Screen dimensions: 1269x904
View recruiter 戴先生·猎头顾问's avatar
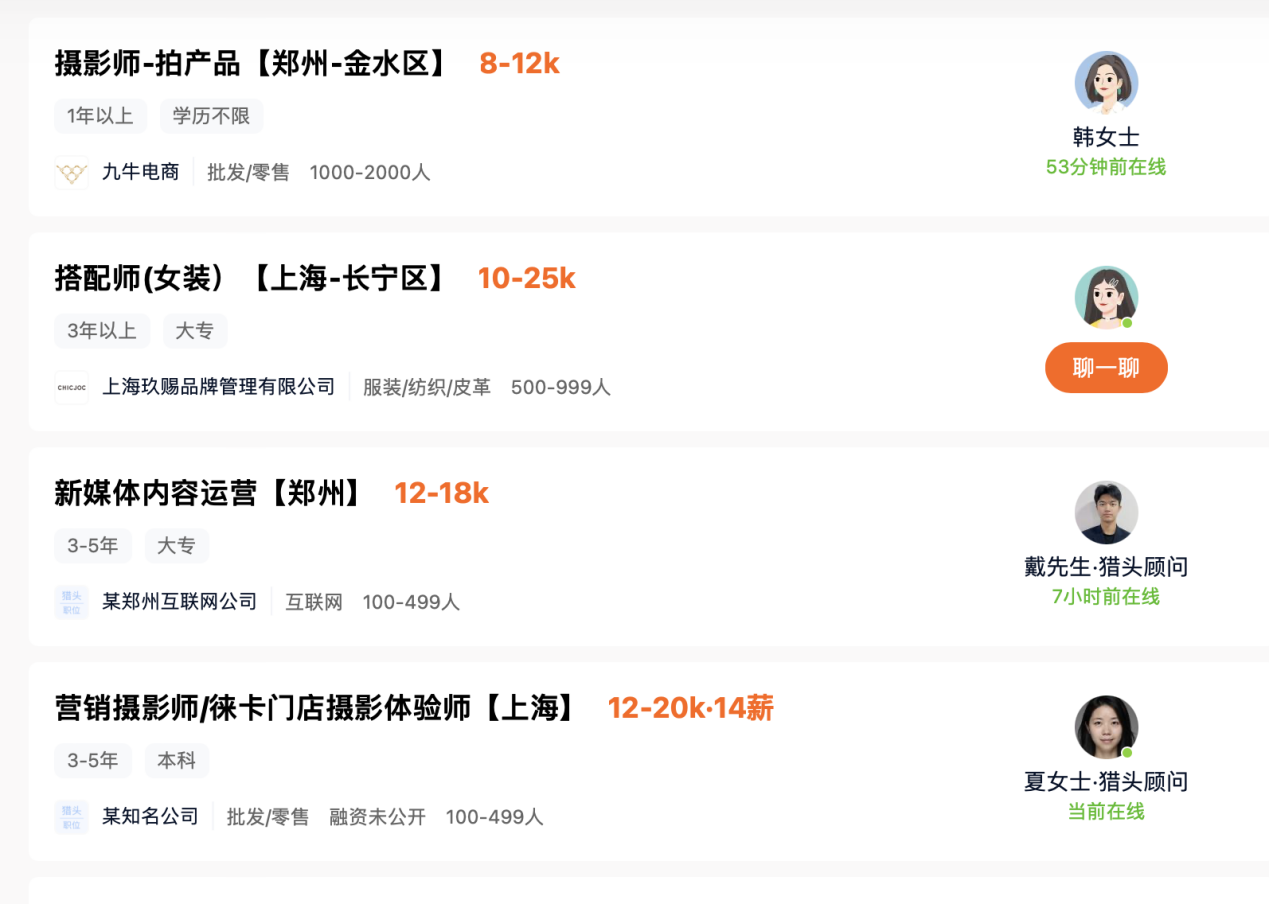click(x=1106, y=513)
